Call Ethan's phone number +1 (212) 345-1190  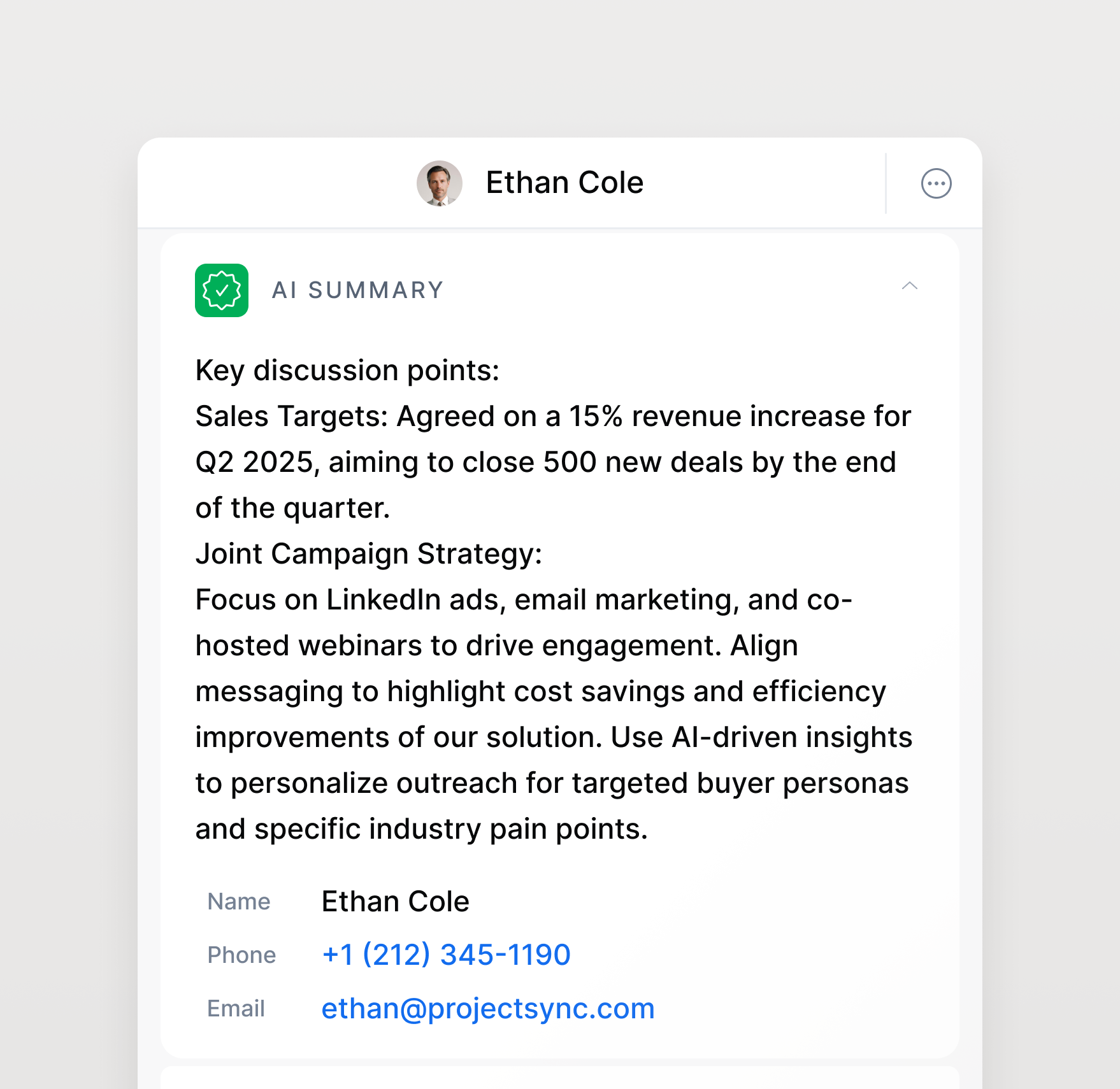[x=446, y=955]
